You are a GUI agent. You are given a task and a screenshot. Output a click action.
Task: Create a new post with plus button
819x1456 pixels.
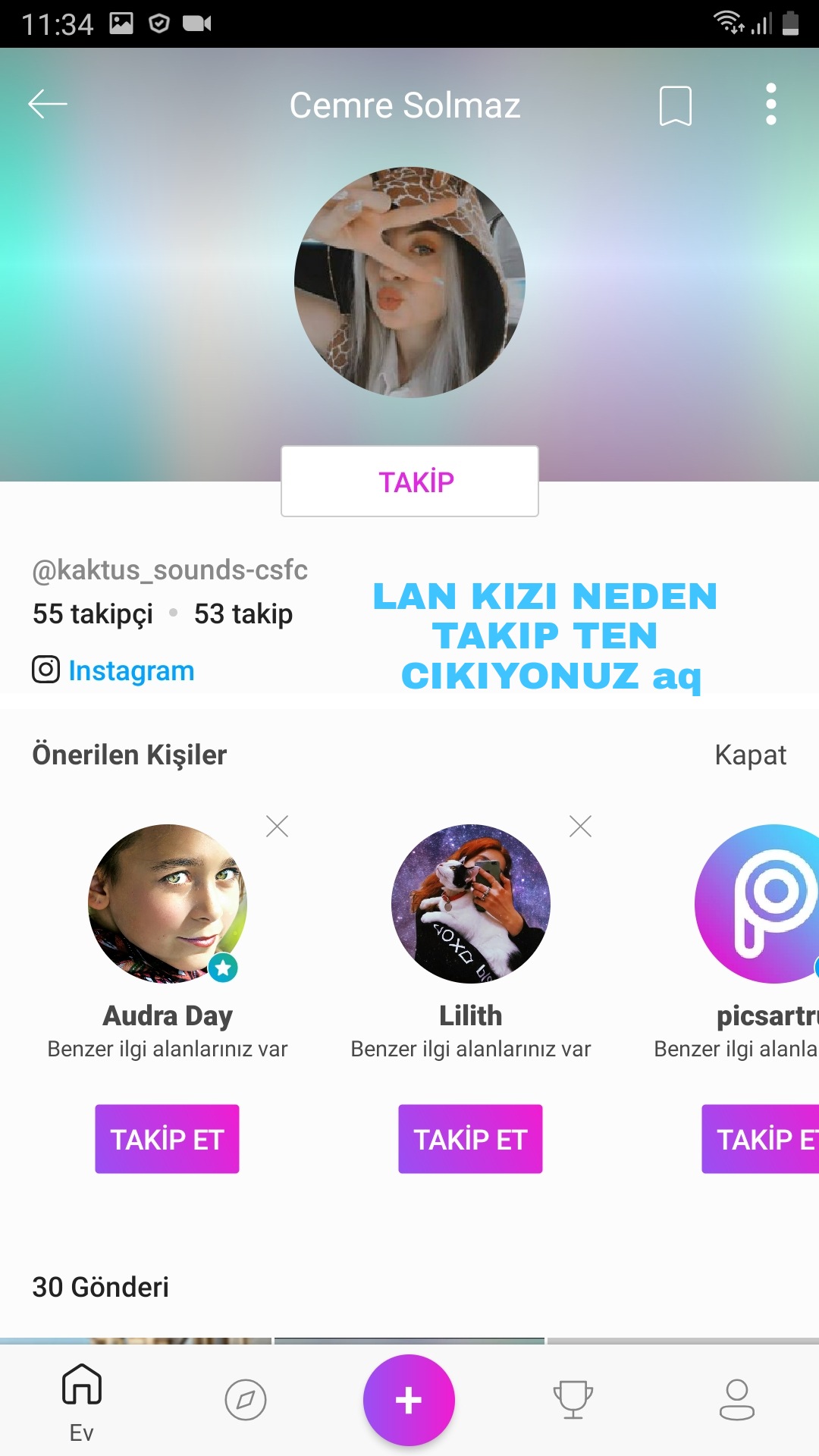(409, 1400)
